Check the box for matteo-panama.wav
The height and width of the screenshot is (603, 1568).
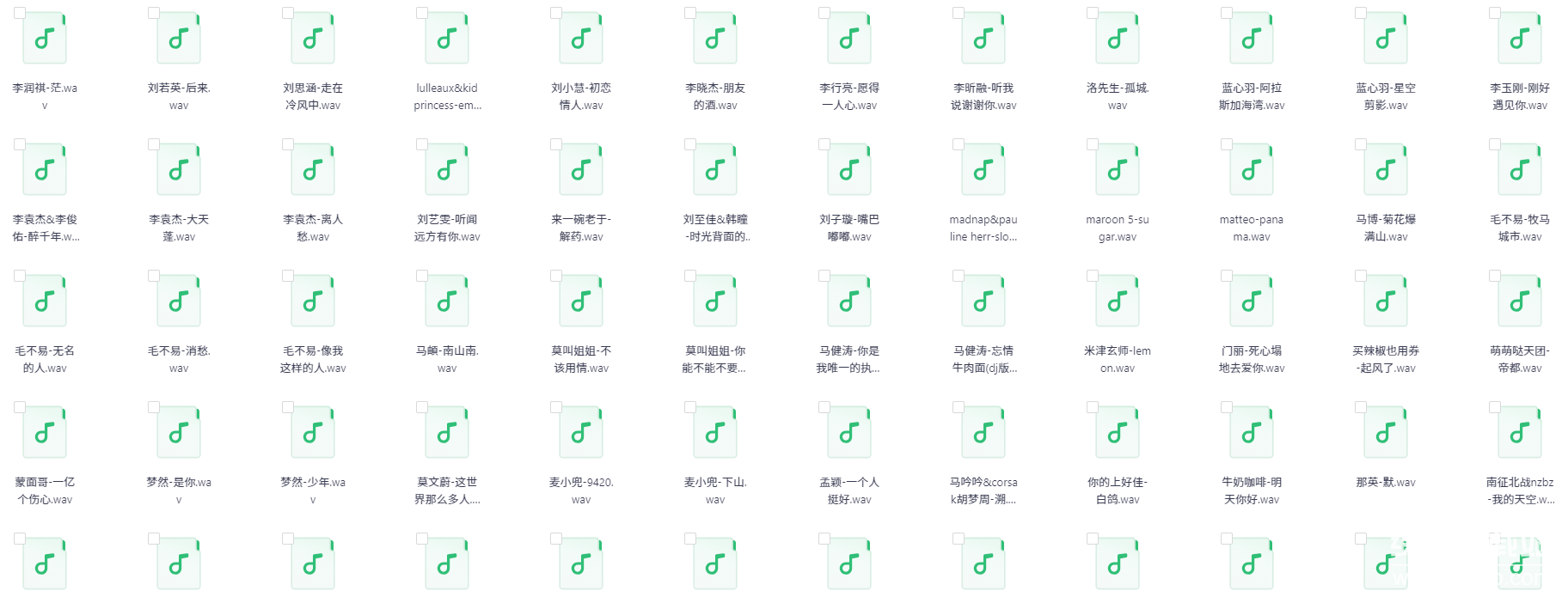[x=1227, y=144]
